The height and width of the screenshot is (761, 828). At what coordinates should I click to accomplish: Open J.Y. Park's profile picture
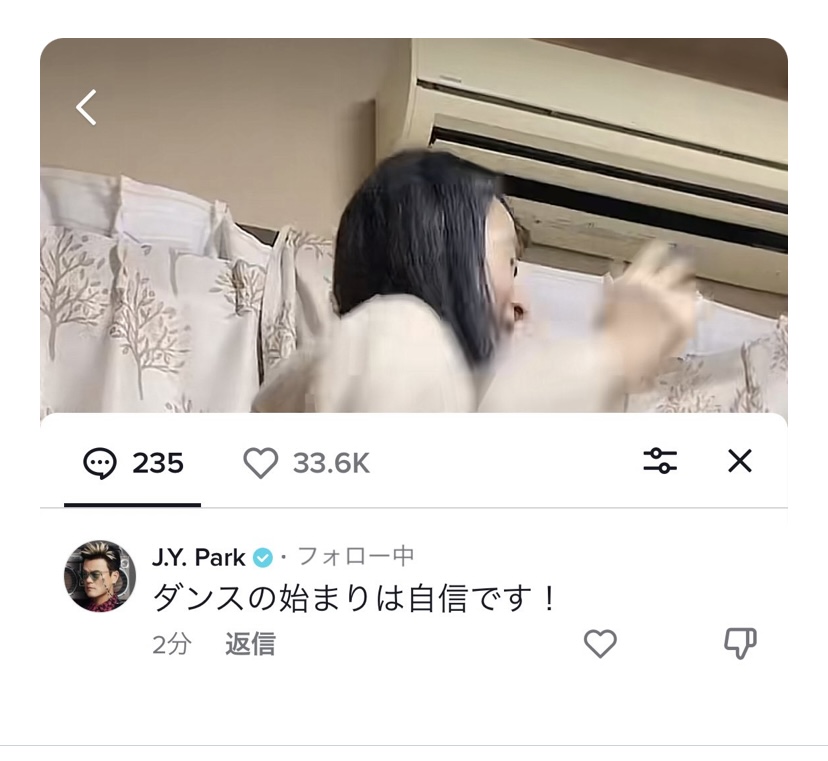(100, 576)
